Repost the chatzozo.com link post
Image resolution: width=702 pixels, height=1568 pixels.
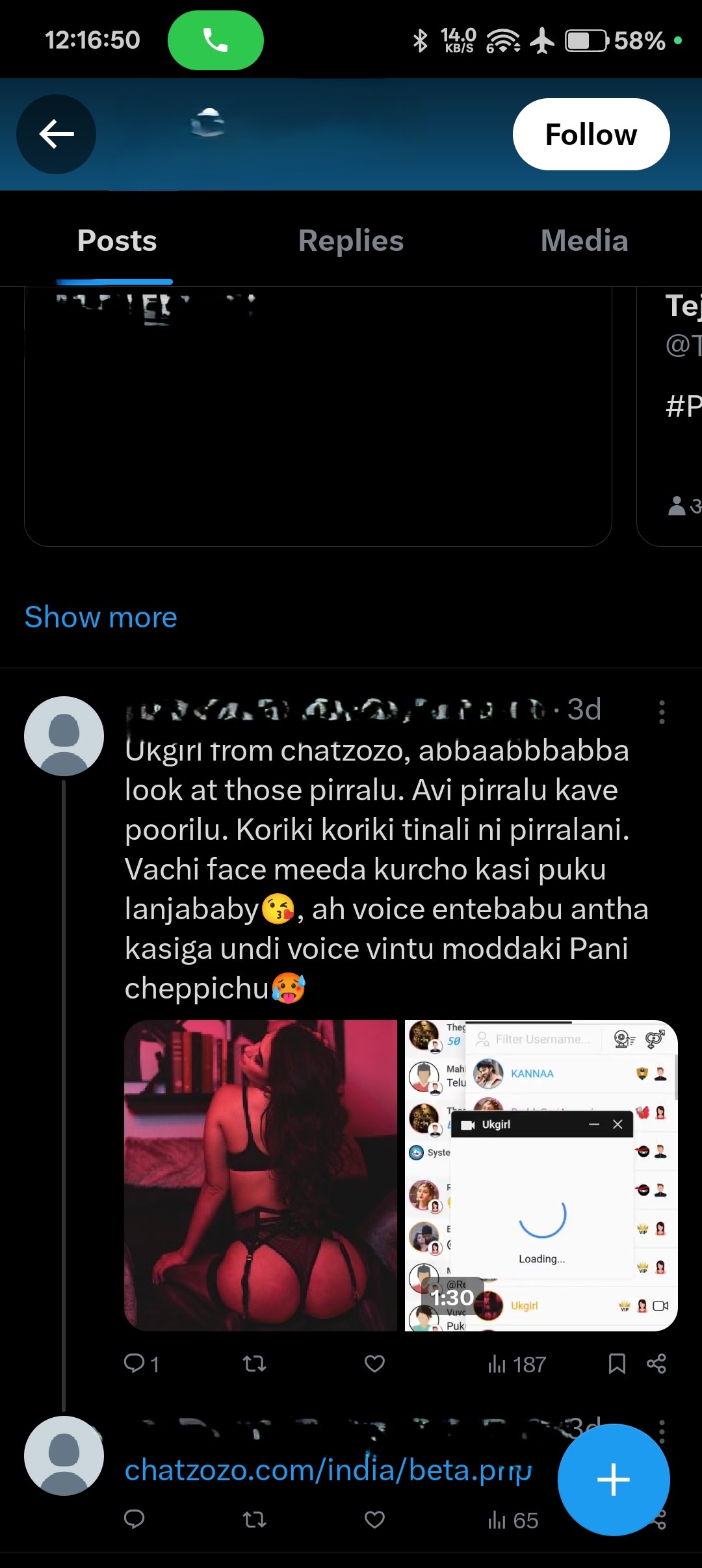pyautogui.click(x=254, y=1519)
